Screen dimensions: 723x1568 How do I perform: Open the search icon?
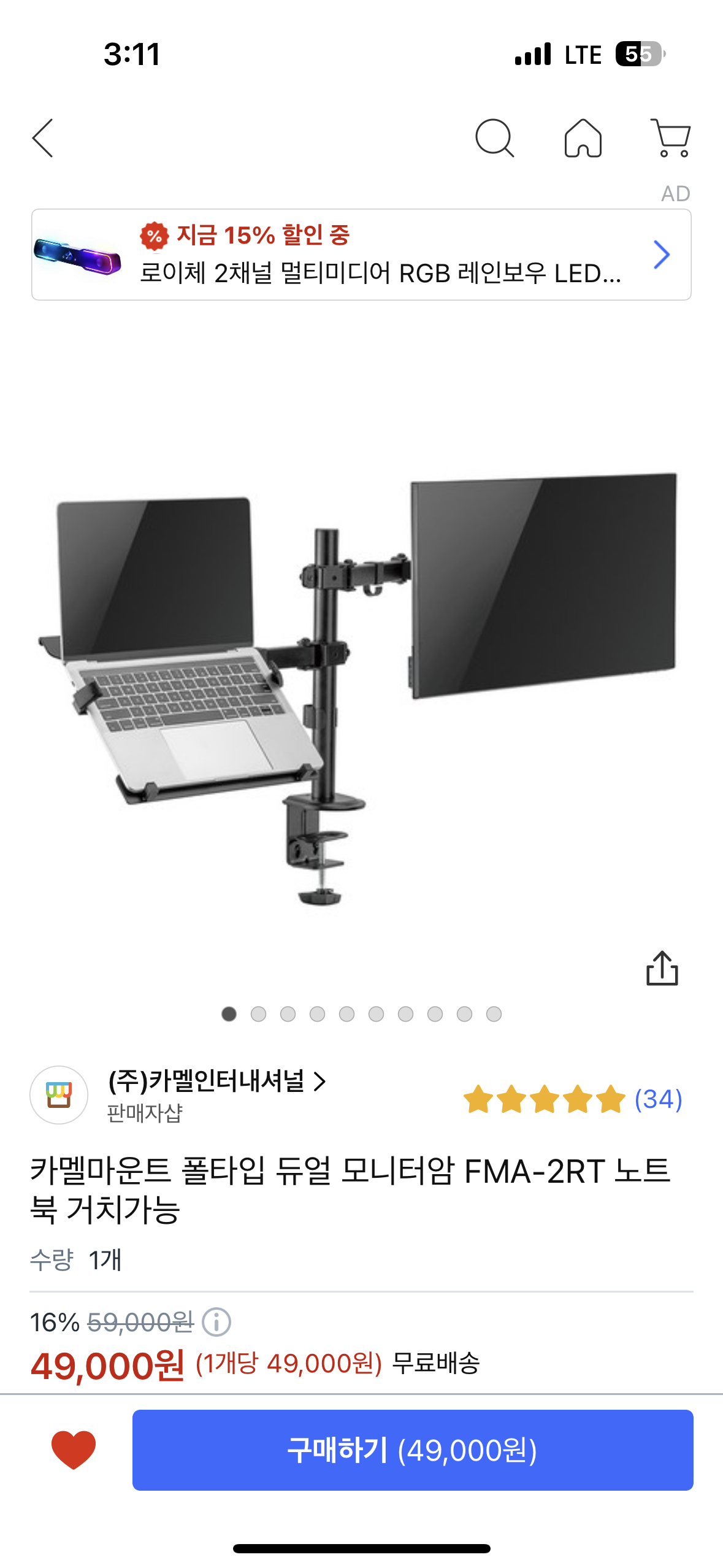click(494, 138)
